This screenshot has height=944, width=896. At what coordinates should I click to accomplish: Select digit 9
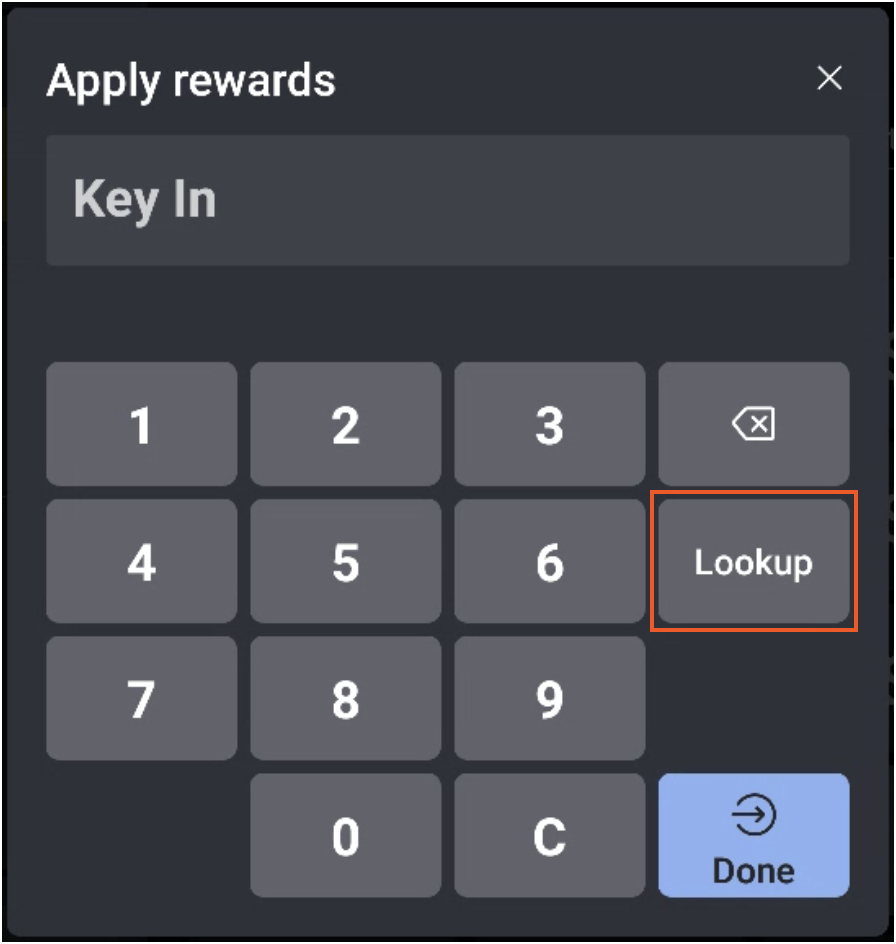(x=549, y=699)
